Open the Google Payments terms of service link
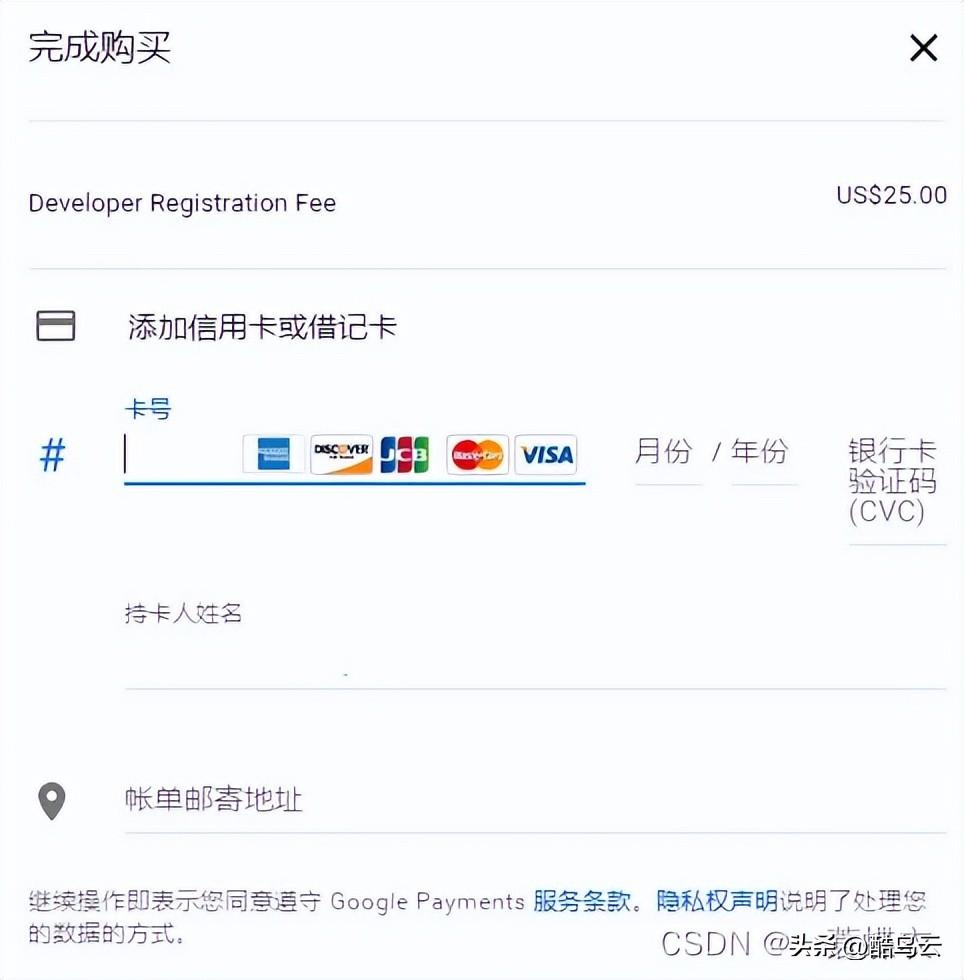Screen dimensions: 964x980 point(582,902)
